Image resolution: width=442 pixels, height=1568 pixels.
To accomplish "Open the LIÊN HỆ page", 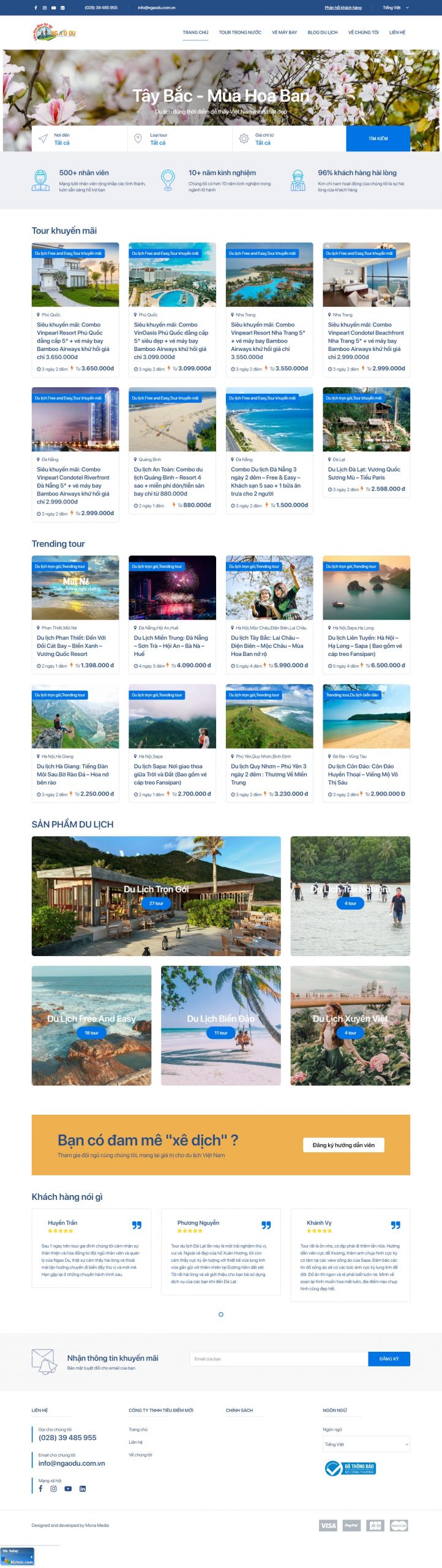I will [x=397, y=32].
